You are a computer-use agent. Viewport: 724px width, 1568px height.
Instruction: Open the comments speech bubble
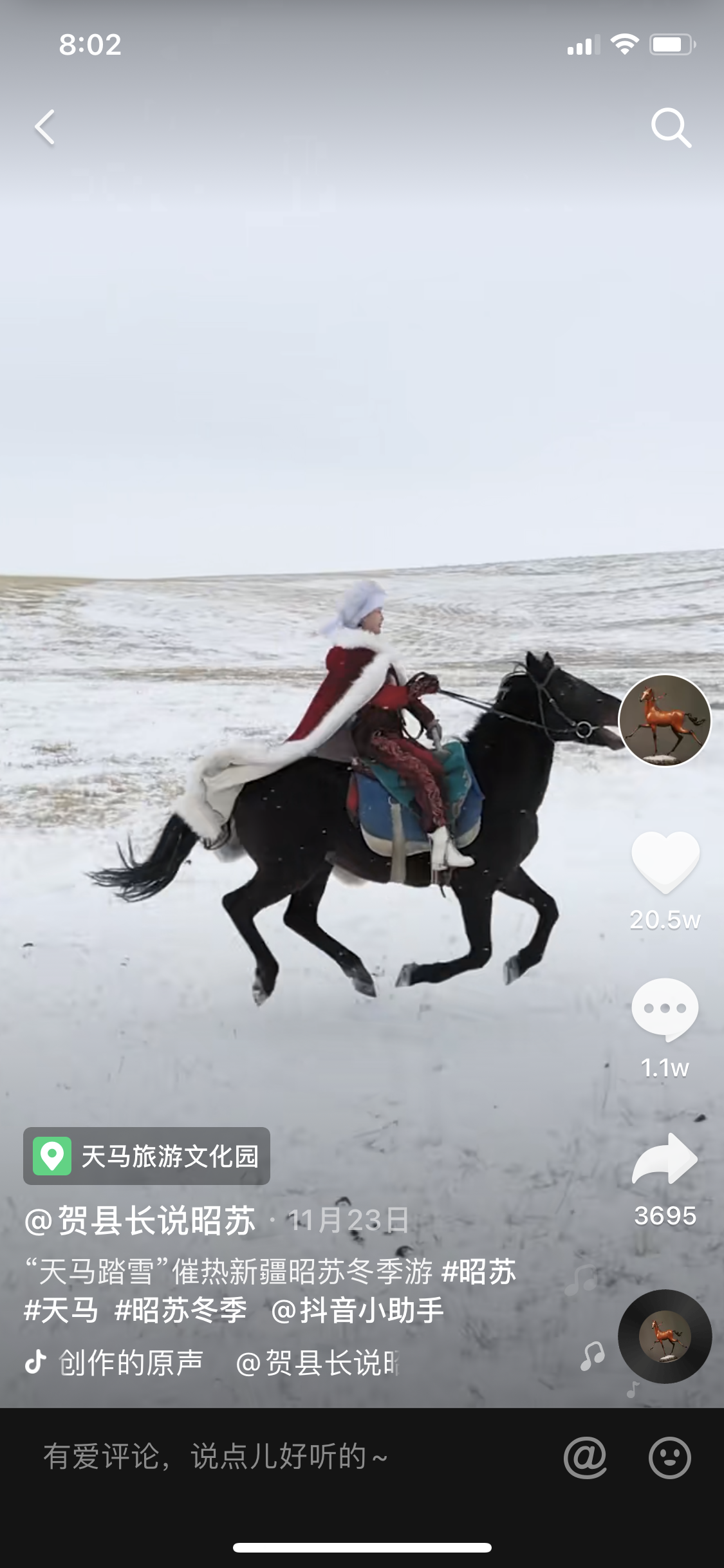[665, 1009]
